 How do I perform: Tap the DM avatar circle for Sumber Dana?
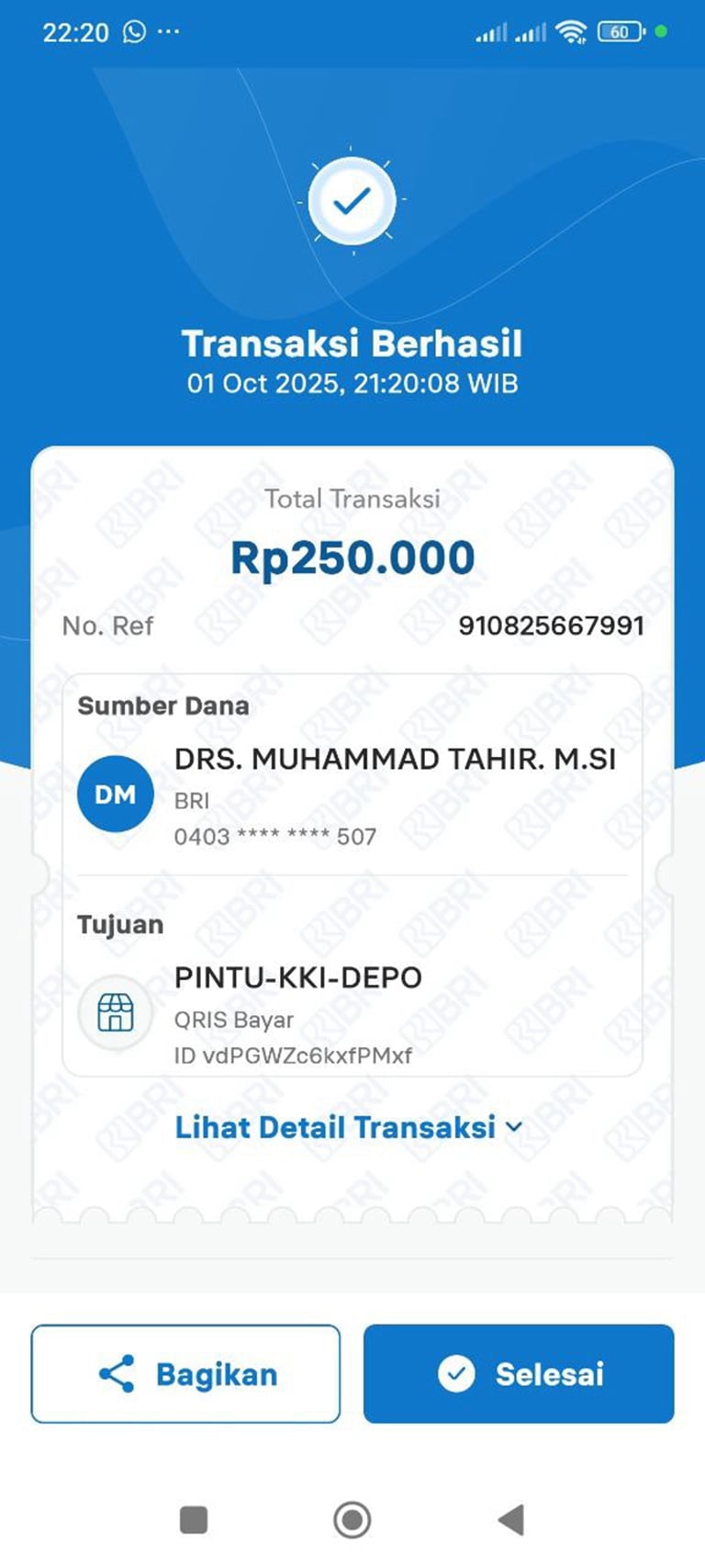tap(114, 794)
